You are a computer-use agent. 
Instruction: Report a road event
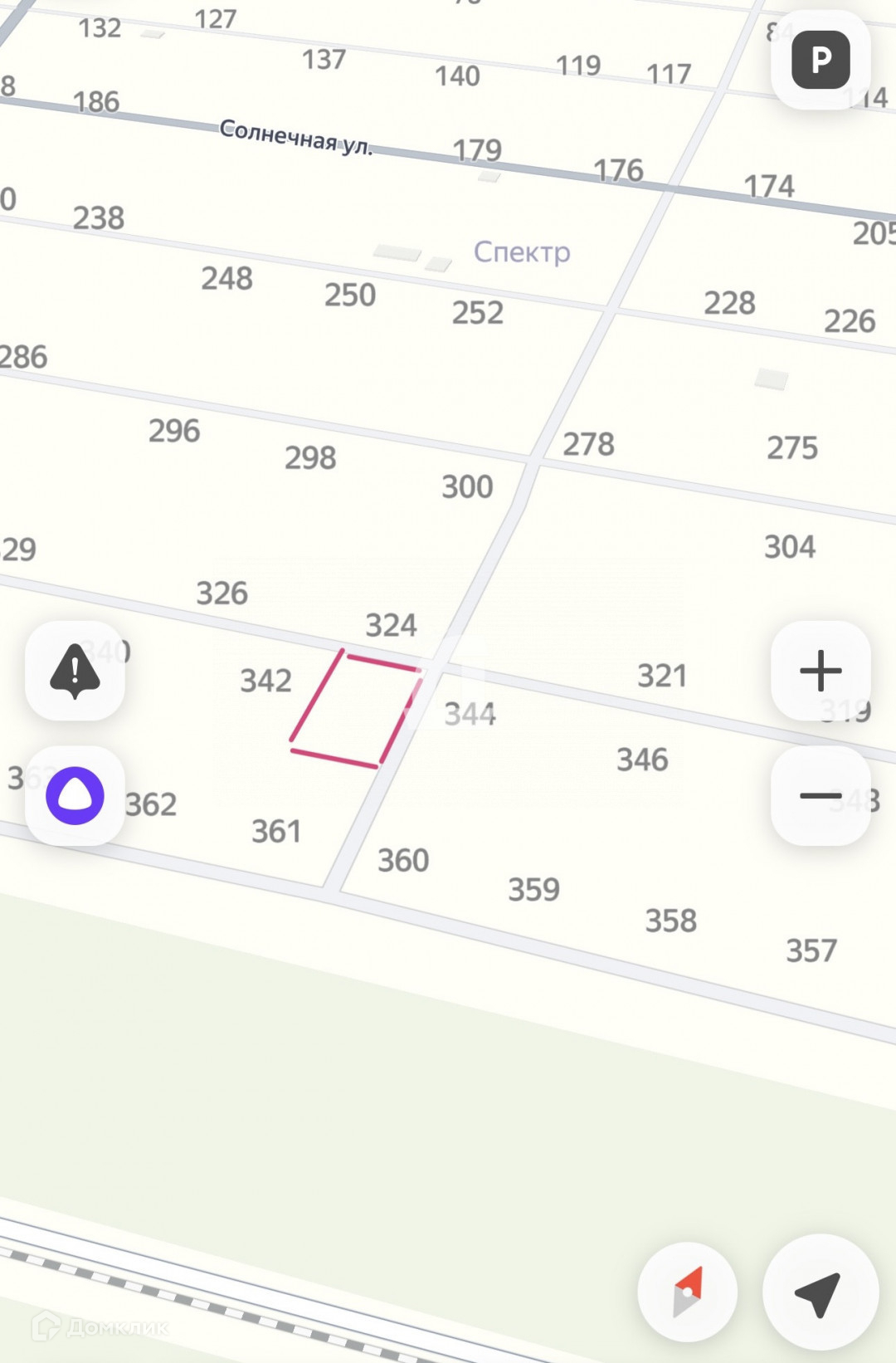pyautogui.click(x=75, y=671)
